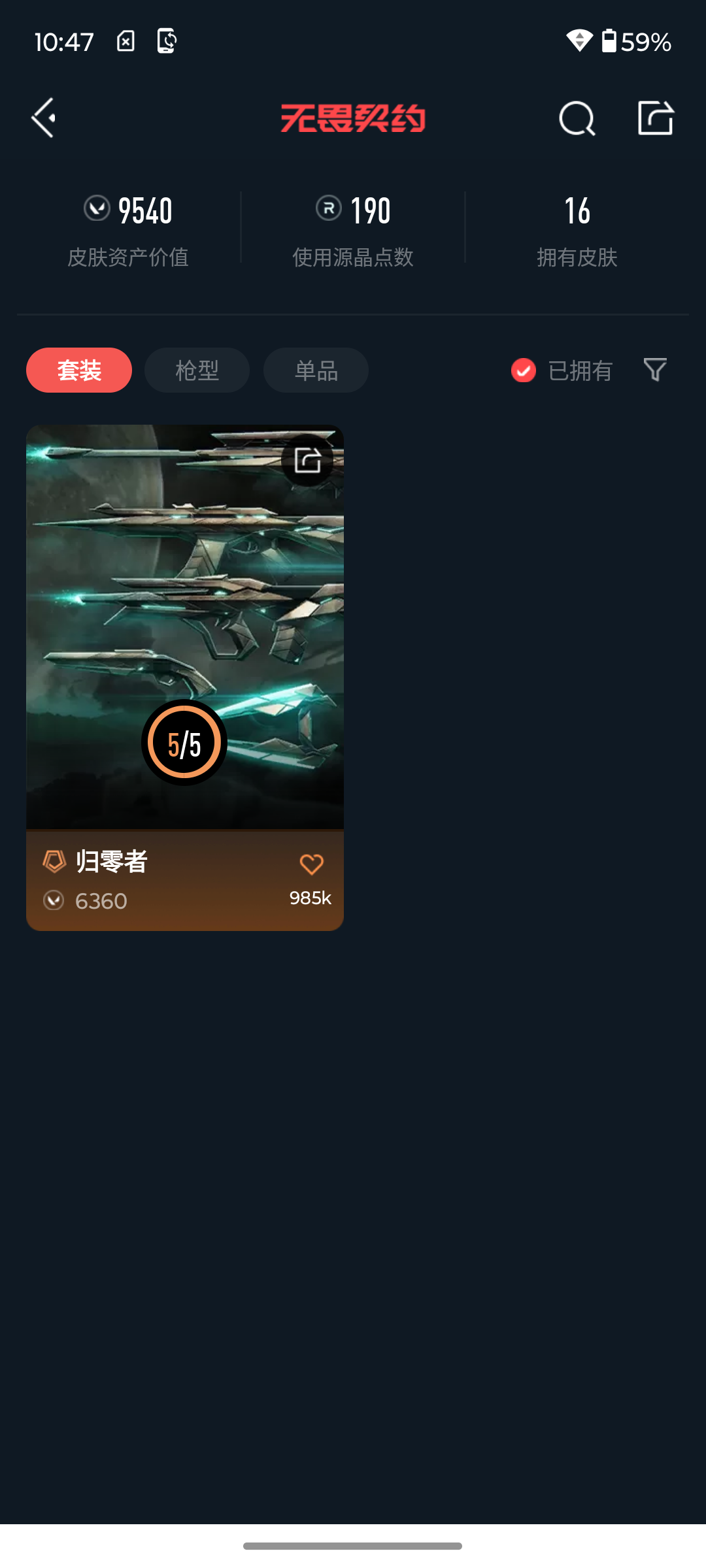706x1568 pixels.
Task: Tap the share icon in the header
Action: click(656, 118)
